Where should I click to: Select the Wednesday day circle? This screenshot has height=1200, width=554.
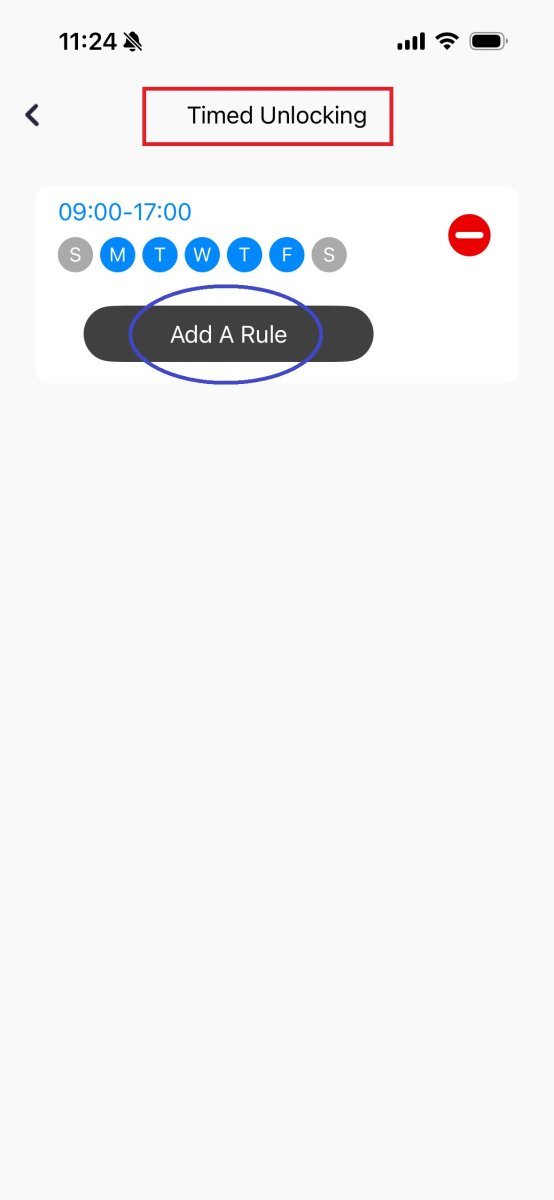click(x=202, y=255)
